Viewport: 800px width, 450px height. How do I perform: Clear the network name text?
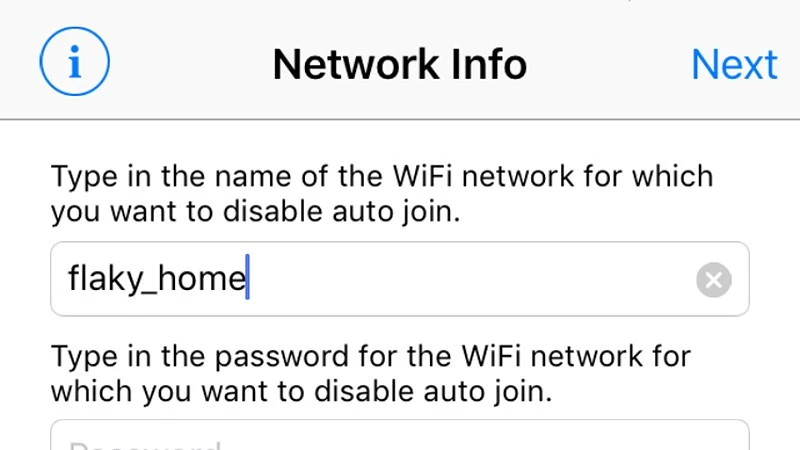pos(714,280)
